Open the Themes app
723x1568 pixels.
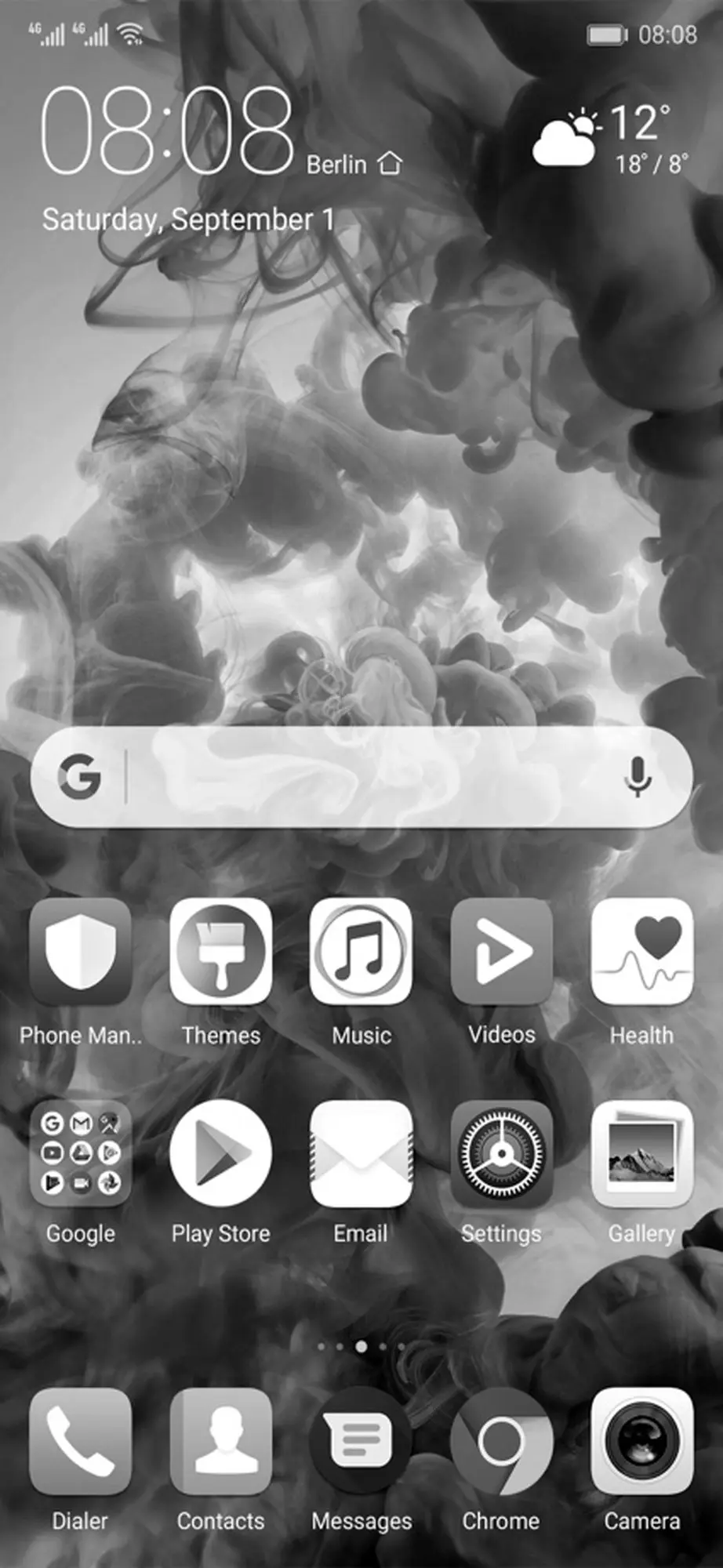click(x=221, y=951)
